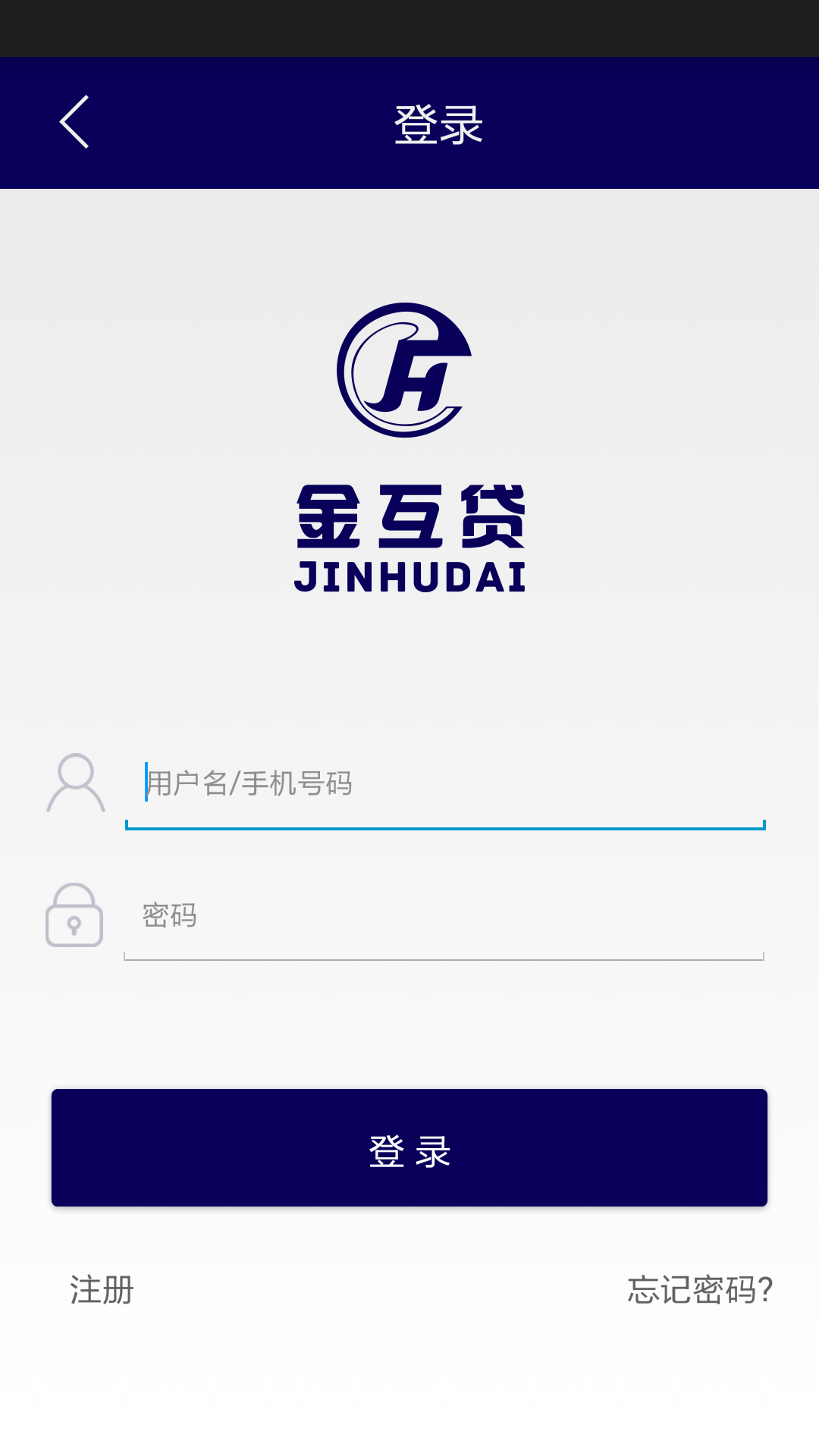Open 注册 to create an account
Screen dimensions: 819x1456
102,1290
